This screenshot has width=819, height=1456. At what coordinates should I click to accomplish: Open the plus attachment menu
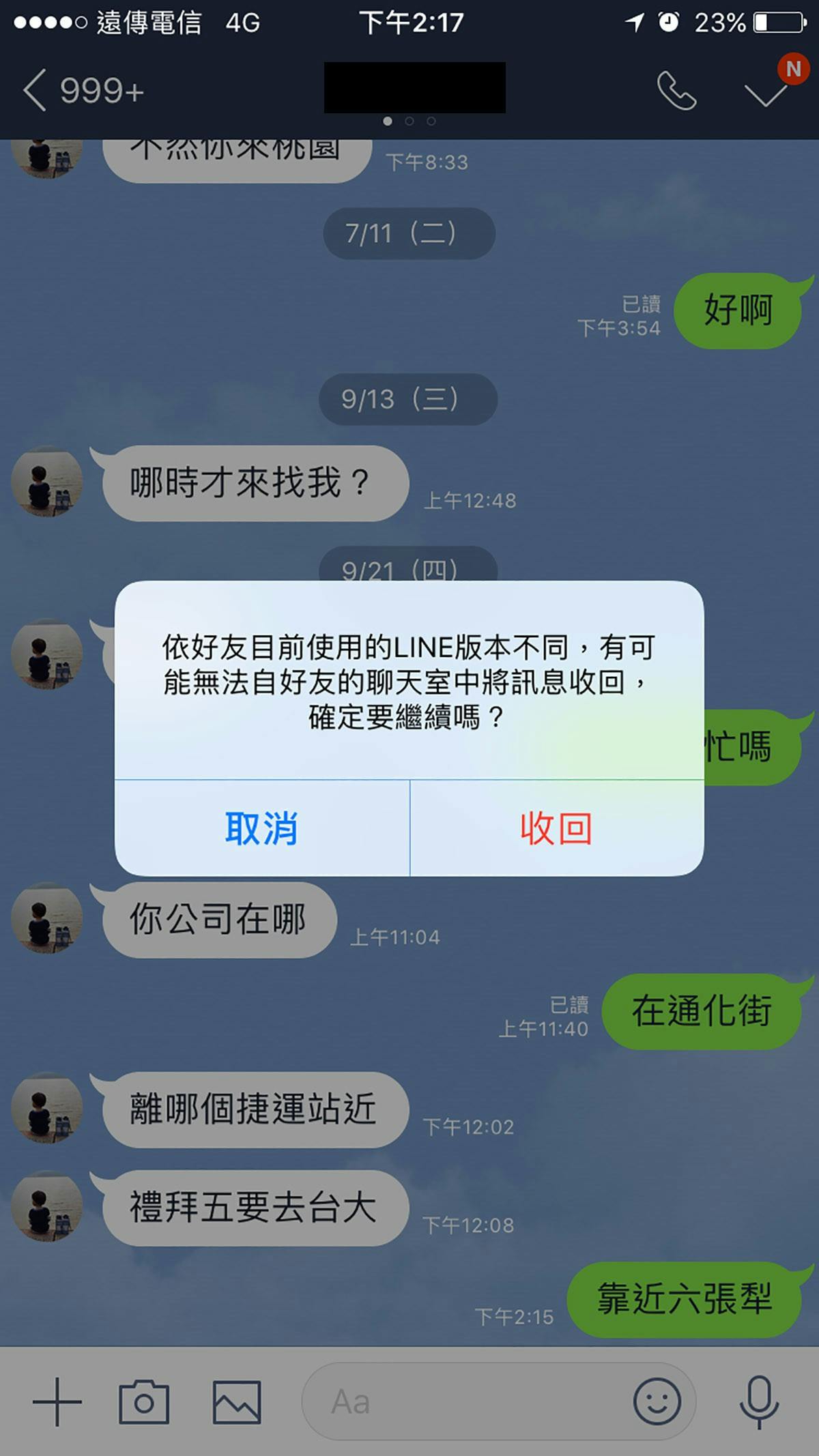[x=57, y=1402]
